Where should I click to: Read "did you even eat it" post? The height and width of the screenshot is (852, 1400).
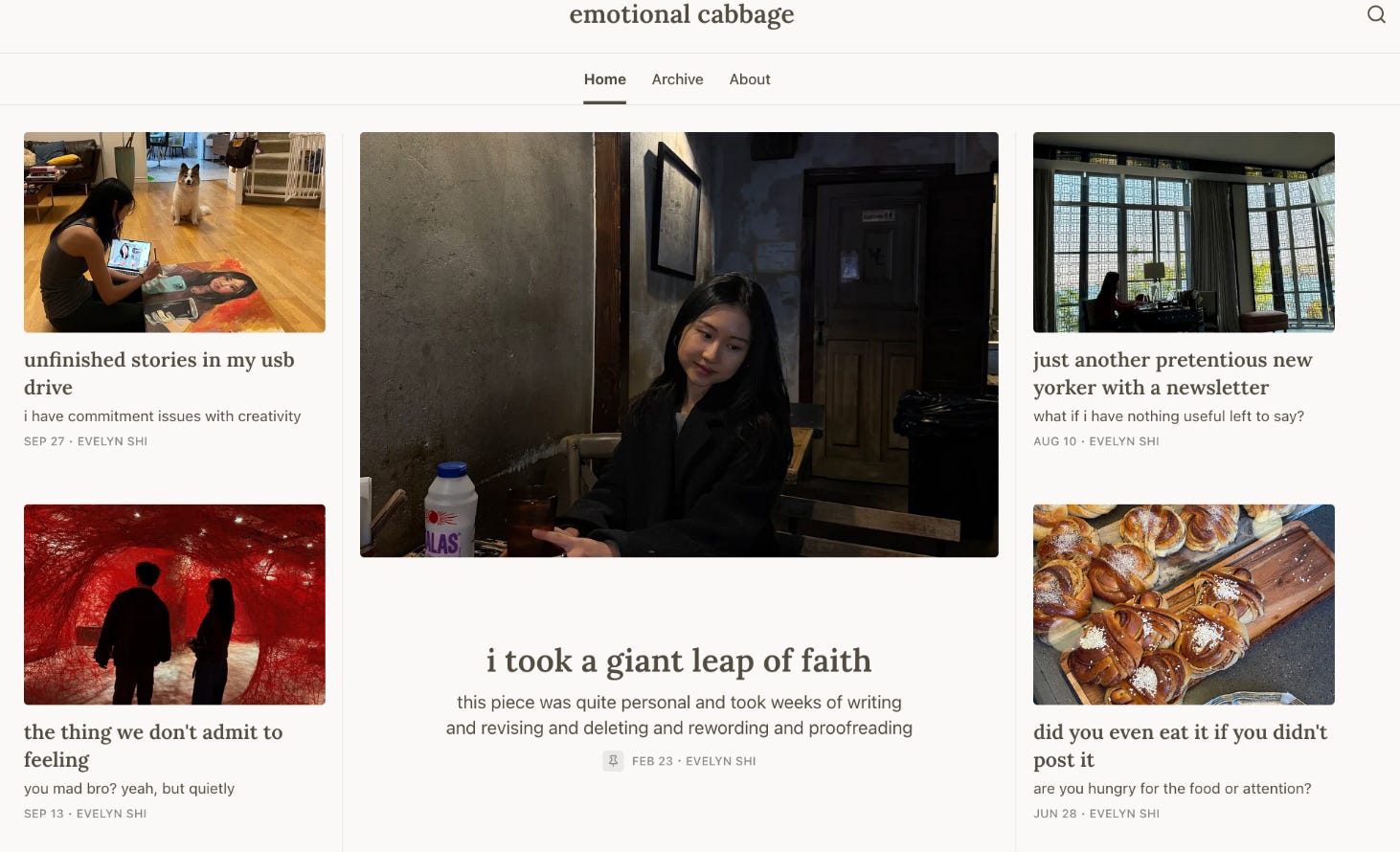coord(1181,746)
